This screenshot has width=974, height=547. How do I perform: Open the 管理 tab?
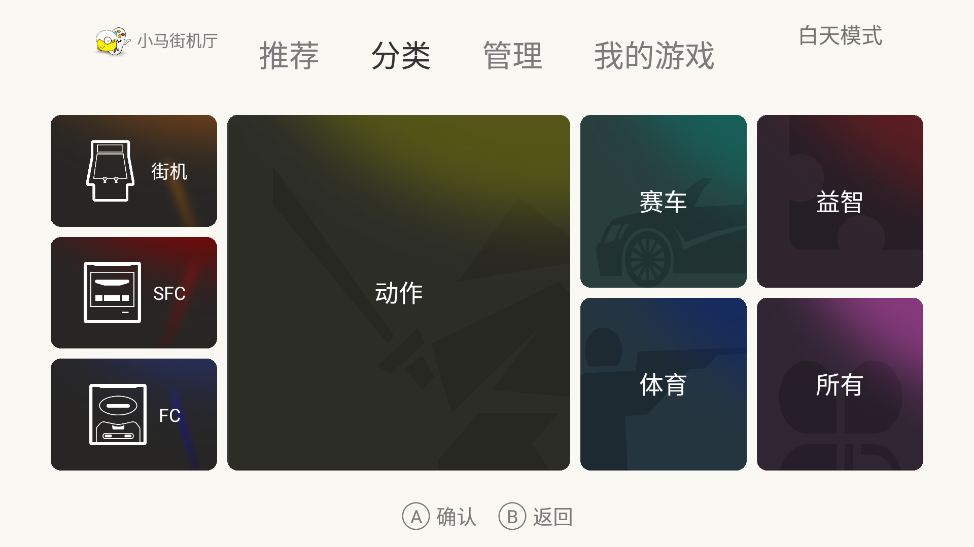(512, 55)
